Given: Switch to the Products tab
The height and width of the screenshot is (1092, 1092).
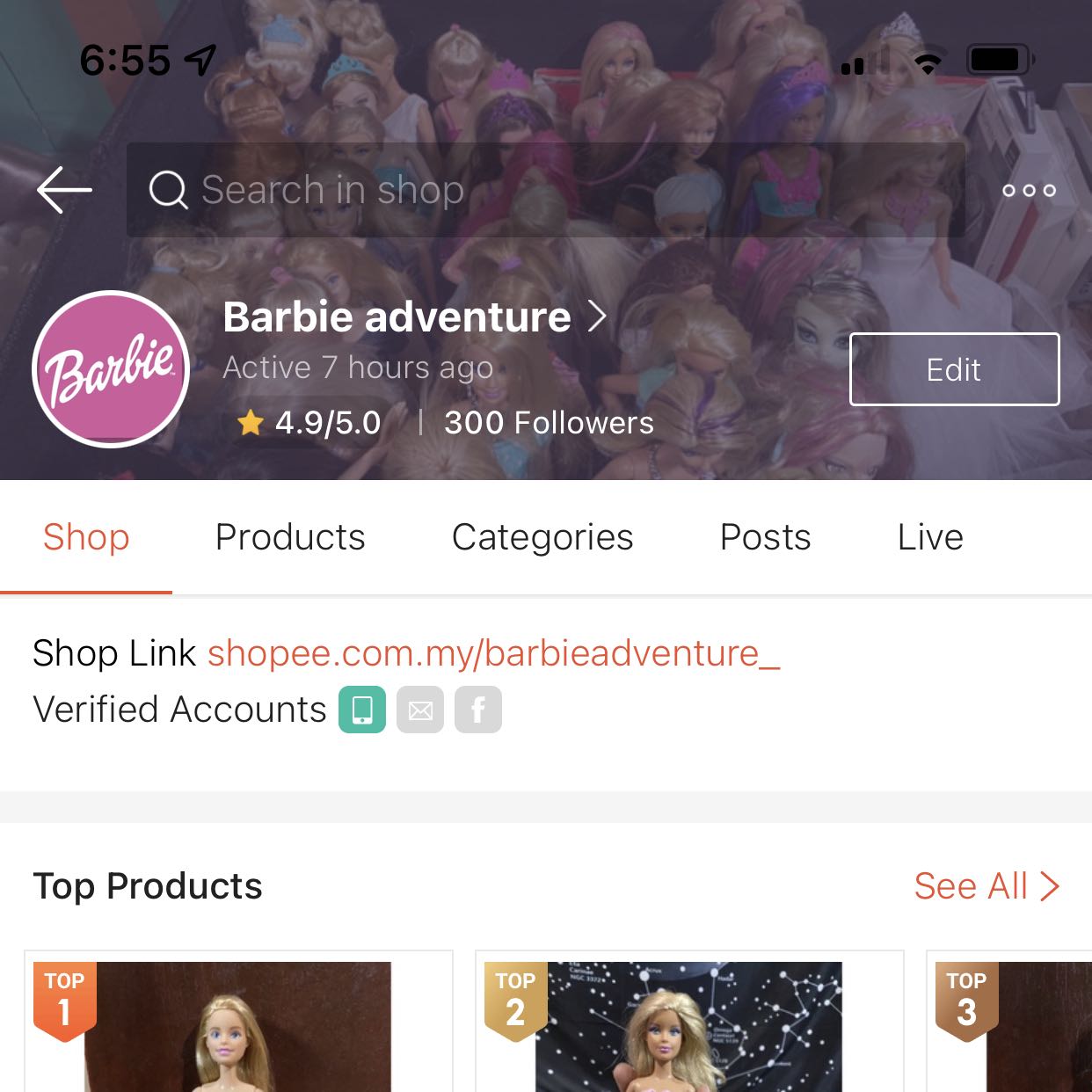Looking at the screenshot, I should pyautogui.click(x=290, y=537).
